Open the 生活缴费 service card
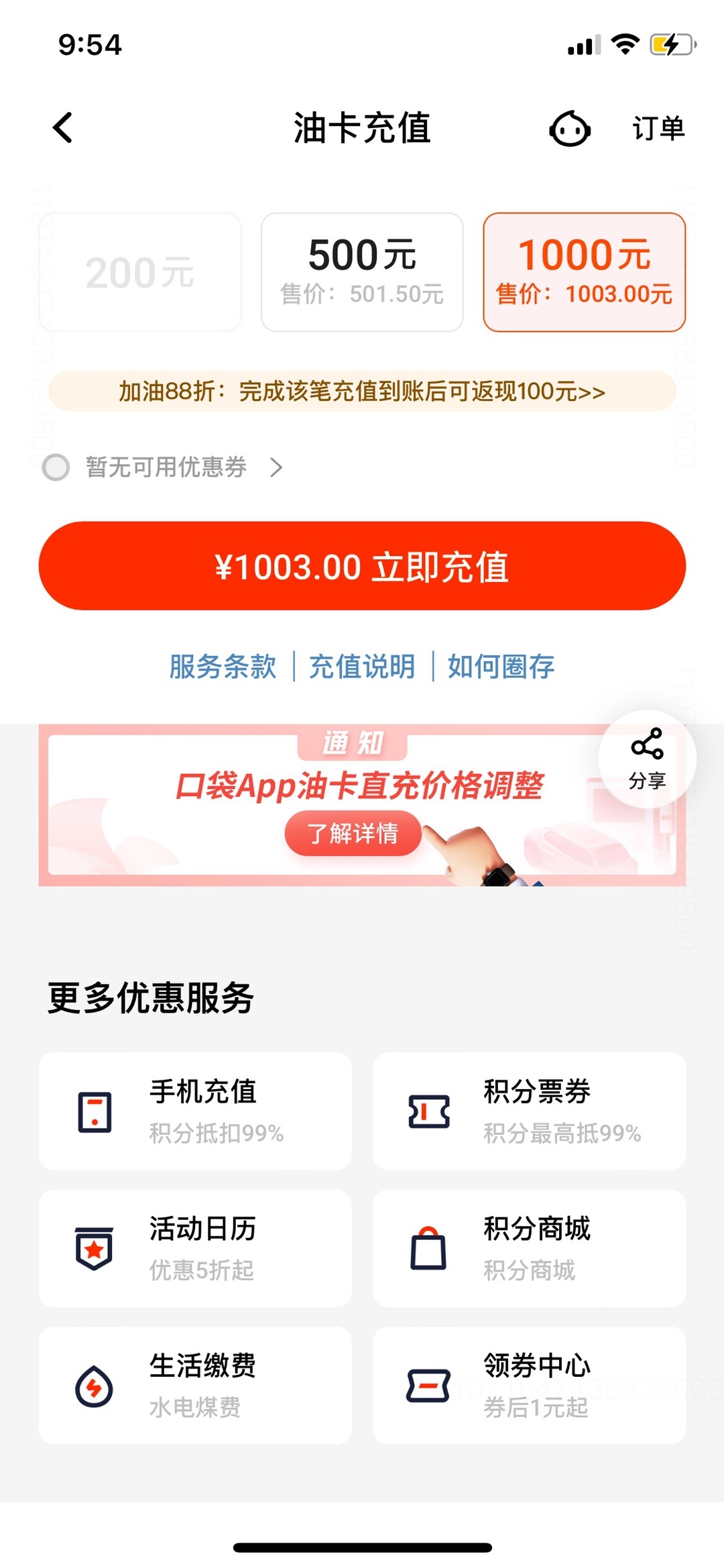 pos(195,1385)
